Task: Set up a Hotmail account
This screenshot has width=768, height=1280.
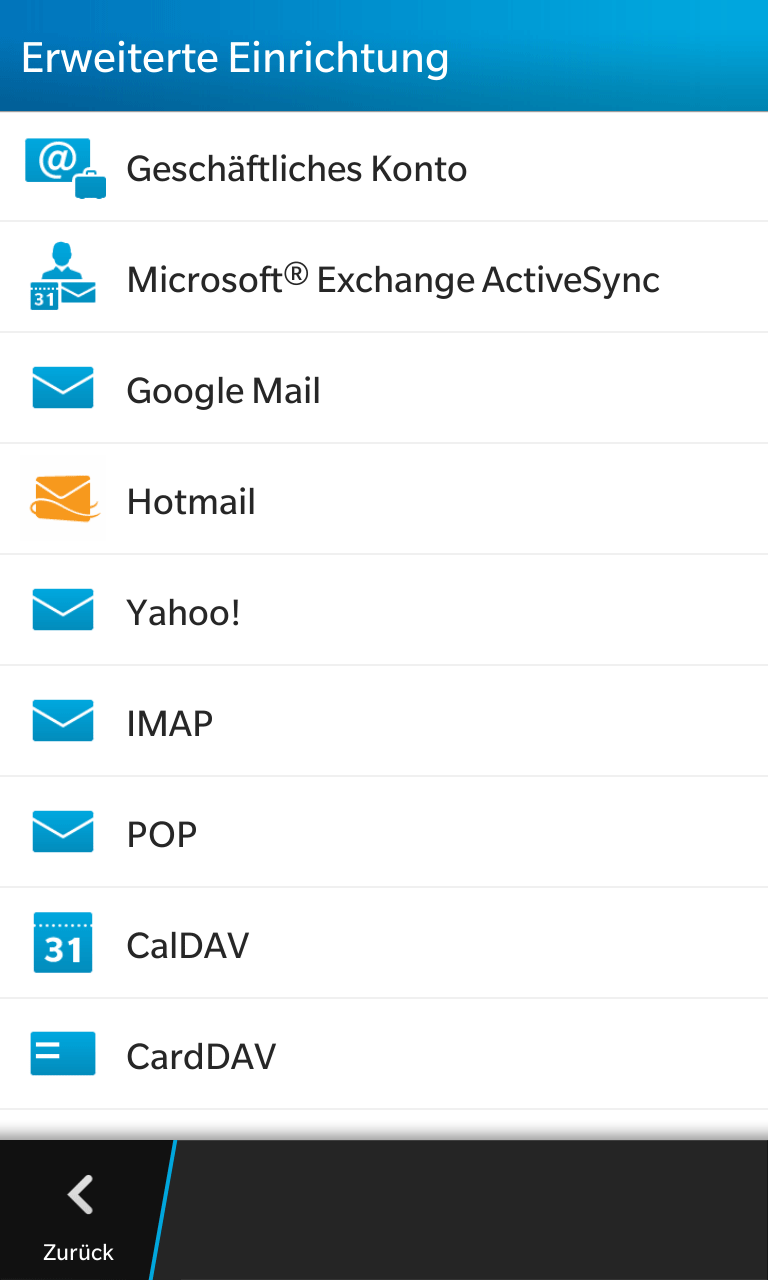Action: [384, 500]
